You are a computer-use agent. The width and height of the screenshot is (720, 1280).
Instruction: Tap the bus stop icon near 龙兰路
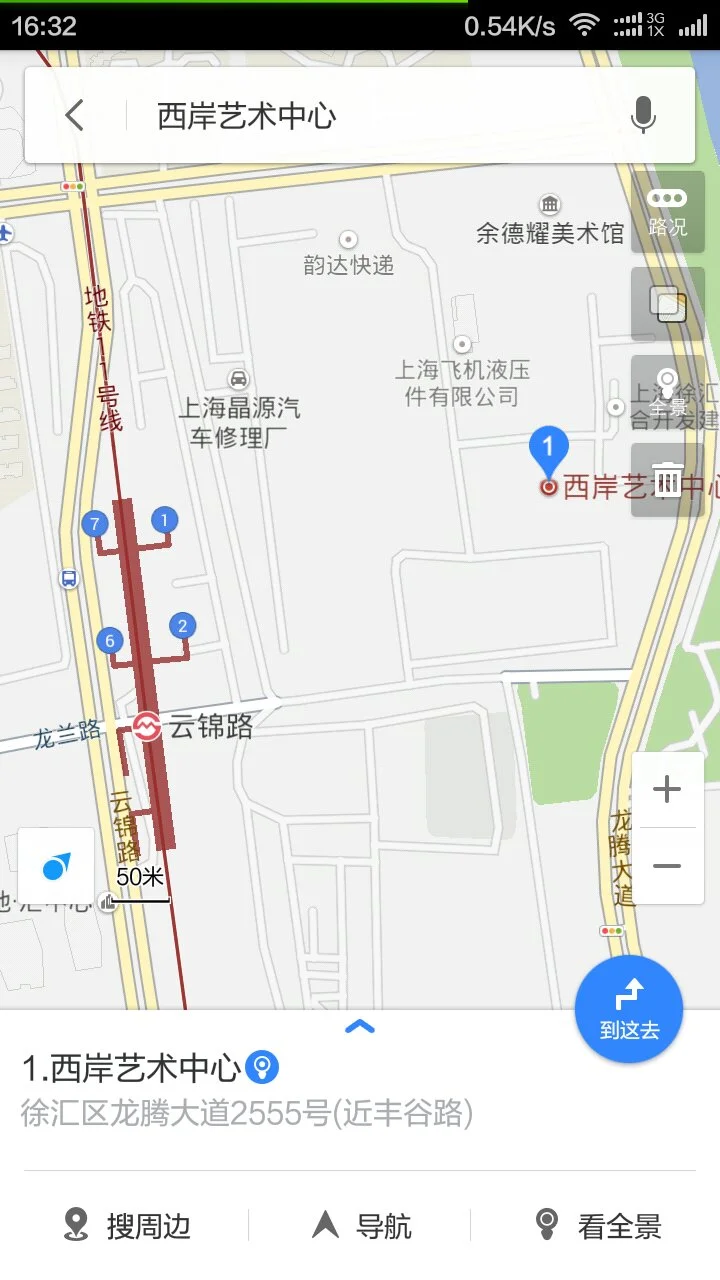click(x=66, y=578)
